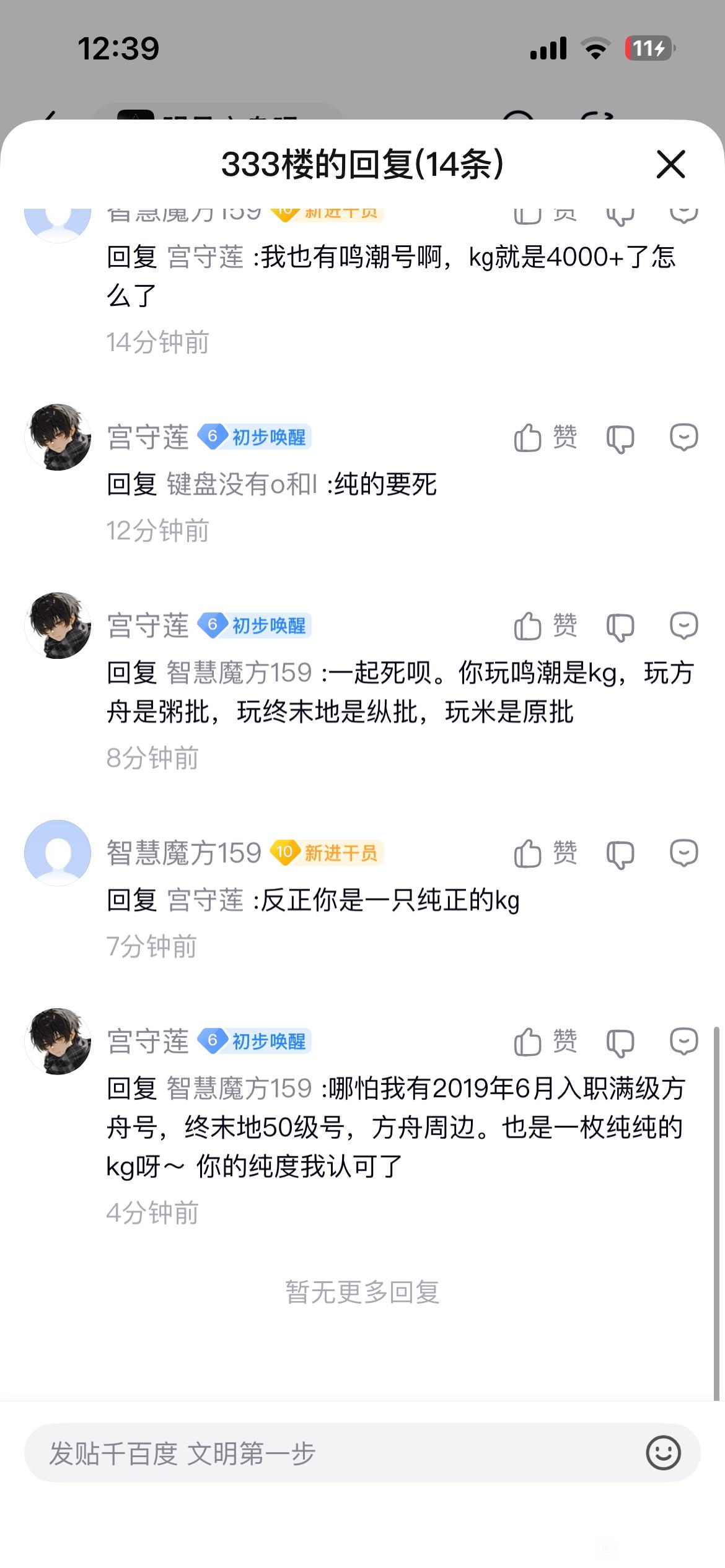The width and height of the screenshot is (725, 1568).
Task: Open the mentioned user 键盘没有o和l
Action: [x=242, y=484]
